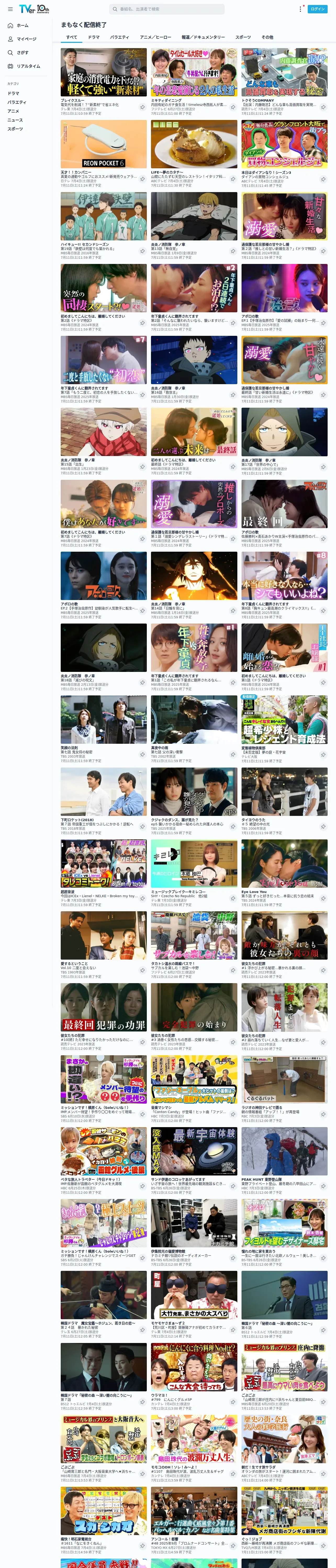Select the ニュース category in the sidebar
Image resolution: width=336 pixels, height=1568 pixels.
tap(15, 120)
